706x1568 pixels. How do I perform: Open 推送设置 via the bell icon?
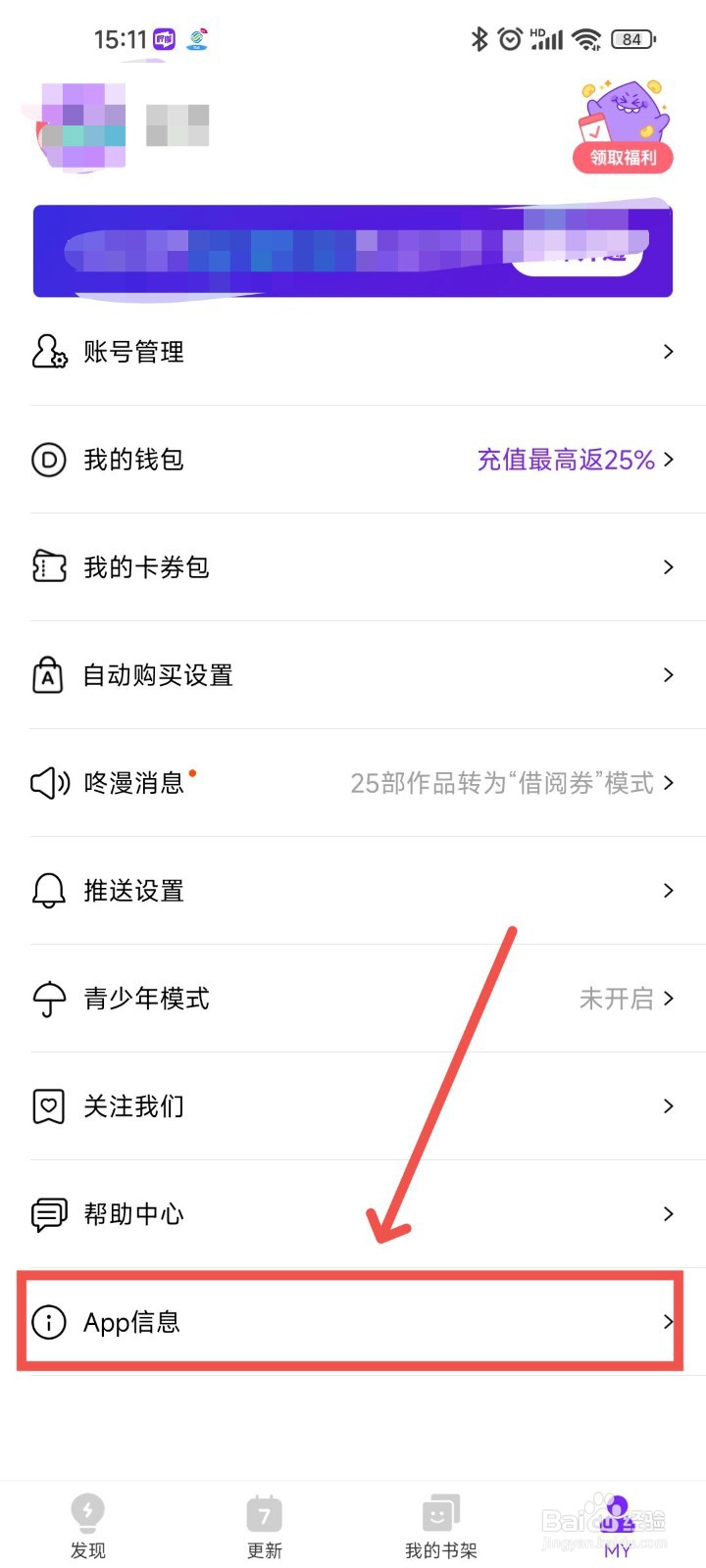coord(49,891)
